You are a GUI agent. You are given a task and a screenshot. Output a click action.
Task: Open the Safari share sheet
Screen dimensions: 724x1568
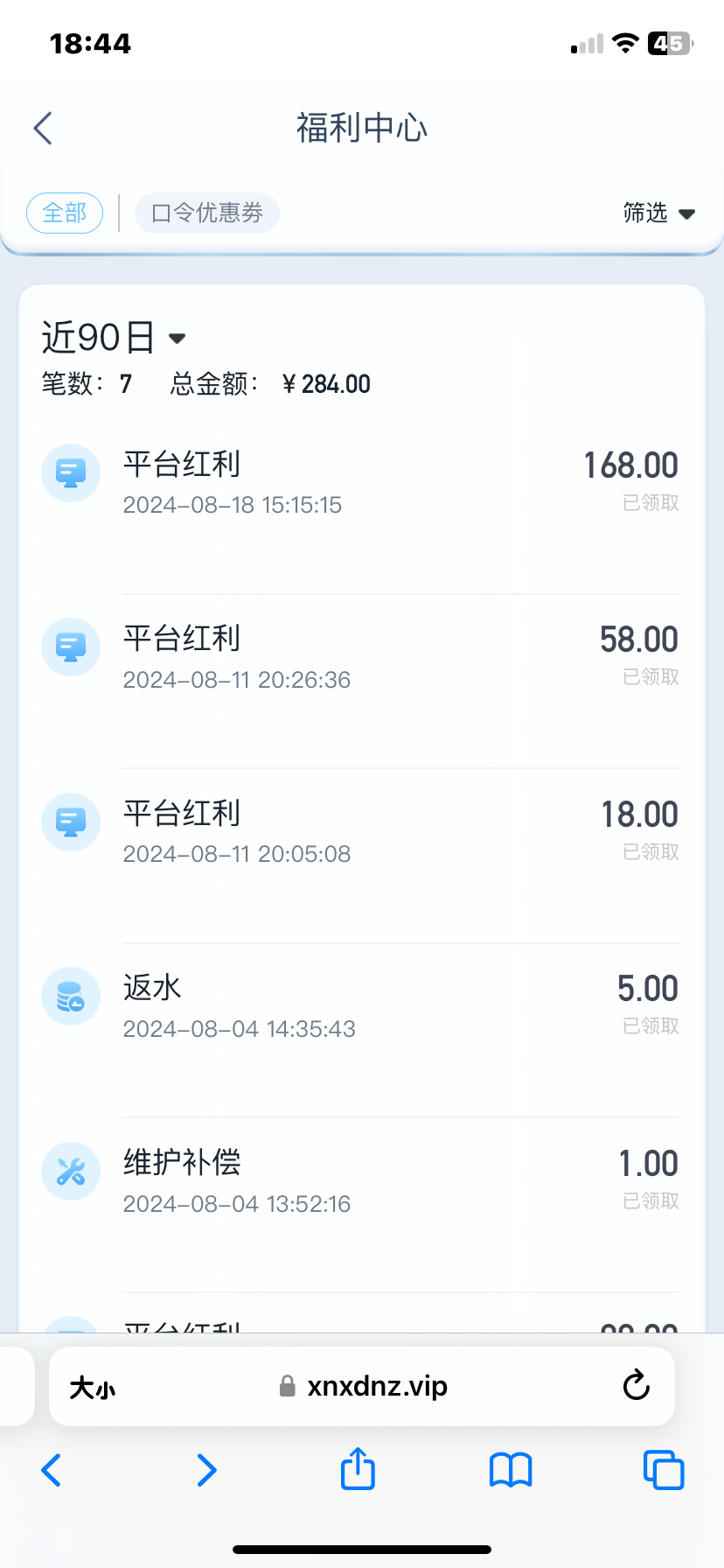[358, 1469]
